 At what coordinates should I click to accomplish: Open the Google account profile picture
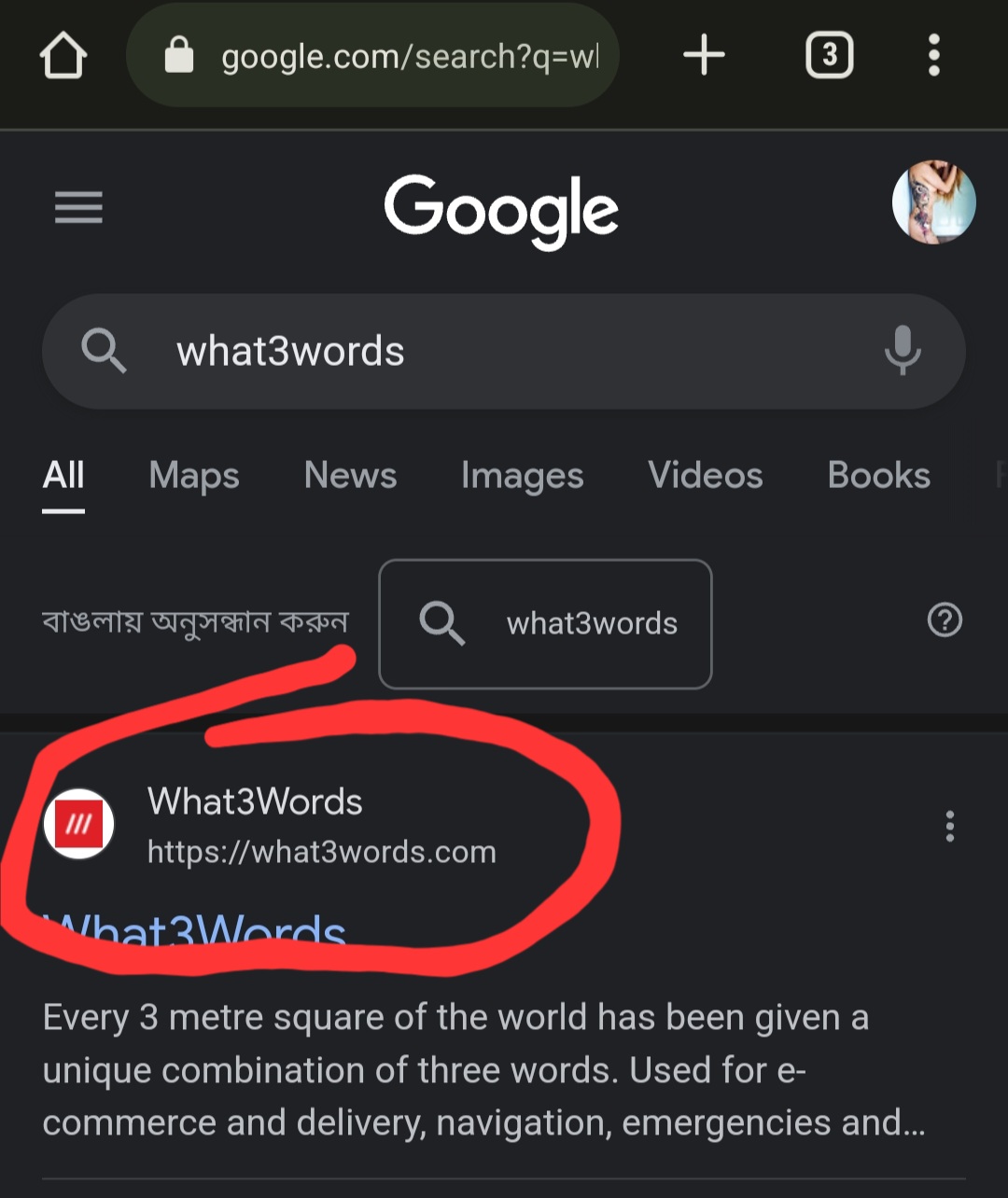933,202
